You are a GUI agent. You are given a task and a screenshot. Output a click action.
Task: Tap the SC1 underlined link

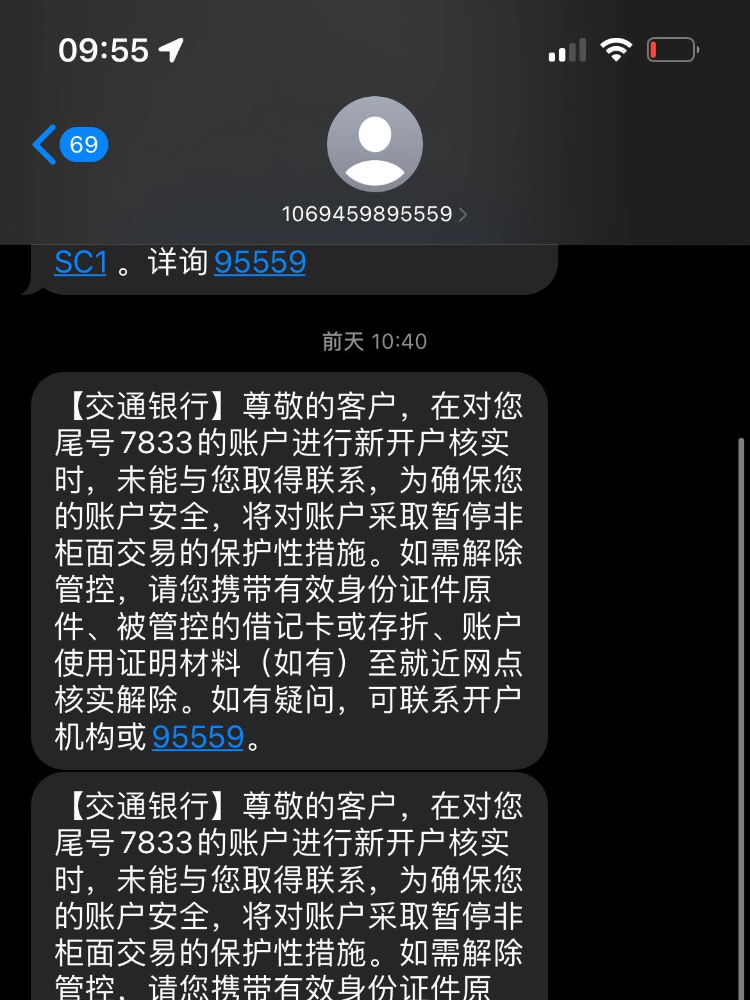tap(79, 262)
